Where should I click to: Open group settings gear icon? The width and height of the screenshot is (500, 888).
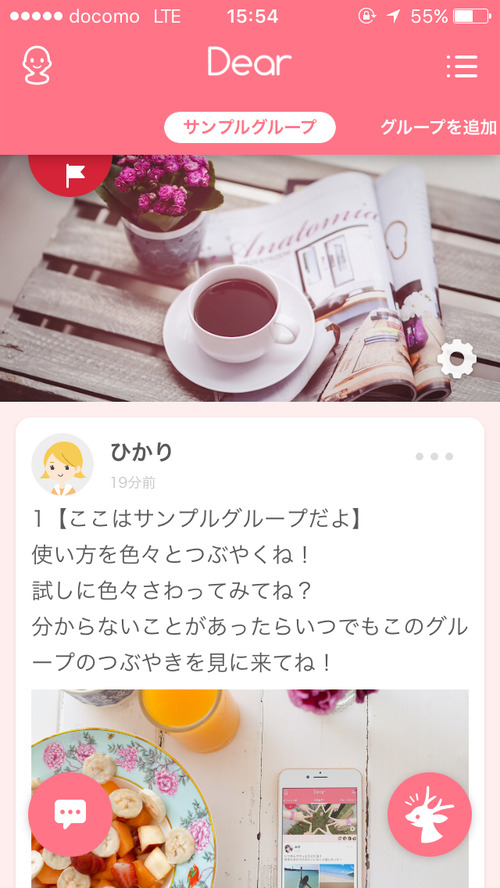tap(457, 358)
